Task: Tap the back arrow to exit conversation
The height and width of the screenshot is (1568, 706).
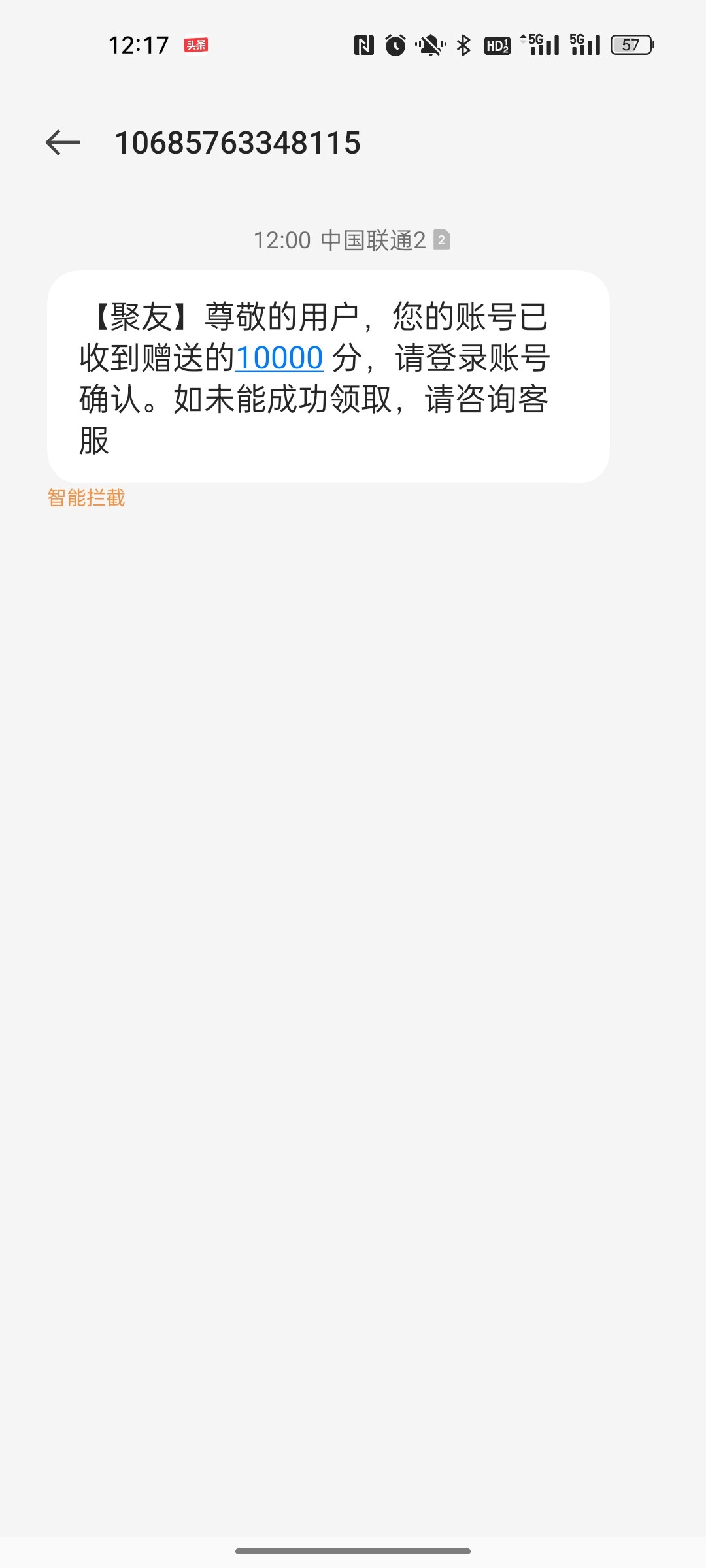Action: pyautogui.click(x=62, y=144)
